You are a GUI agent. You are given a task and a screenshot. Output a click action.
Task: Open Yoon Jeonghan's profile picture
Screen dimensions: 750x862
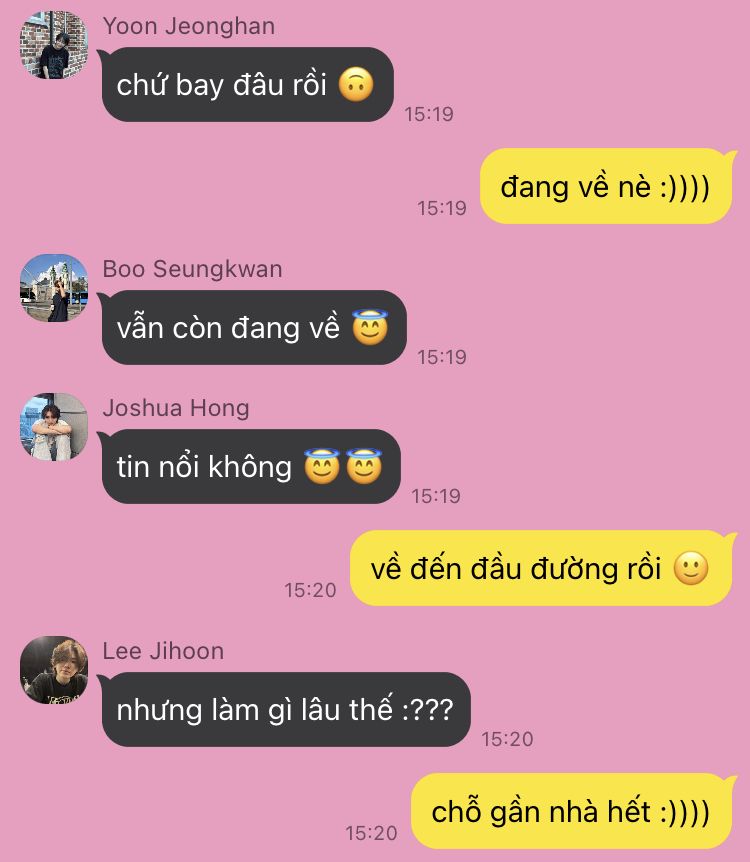click(54, 45)
